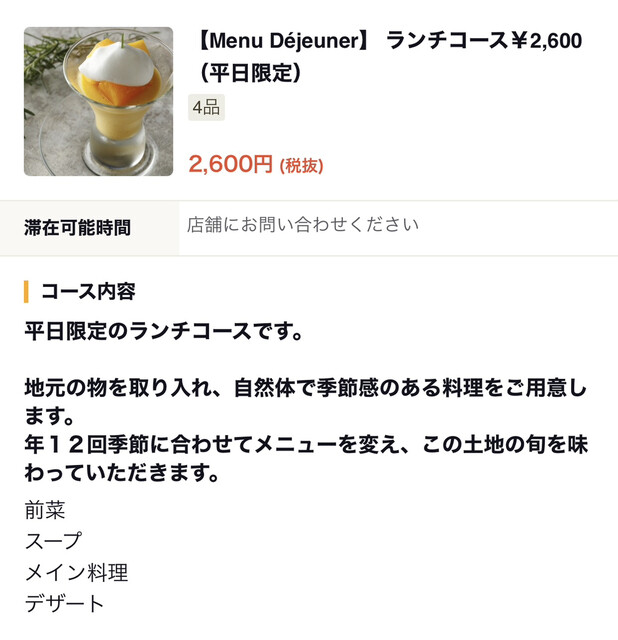Open the lunch course dessert photo
618x640 pixels.
[98, 101]
